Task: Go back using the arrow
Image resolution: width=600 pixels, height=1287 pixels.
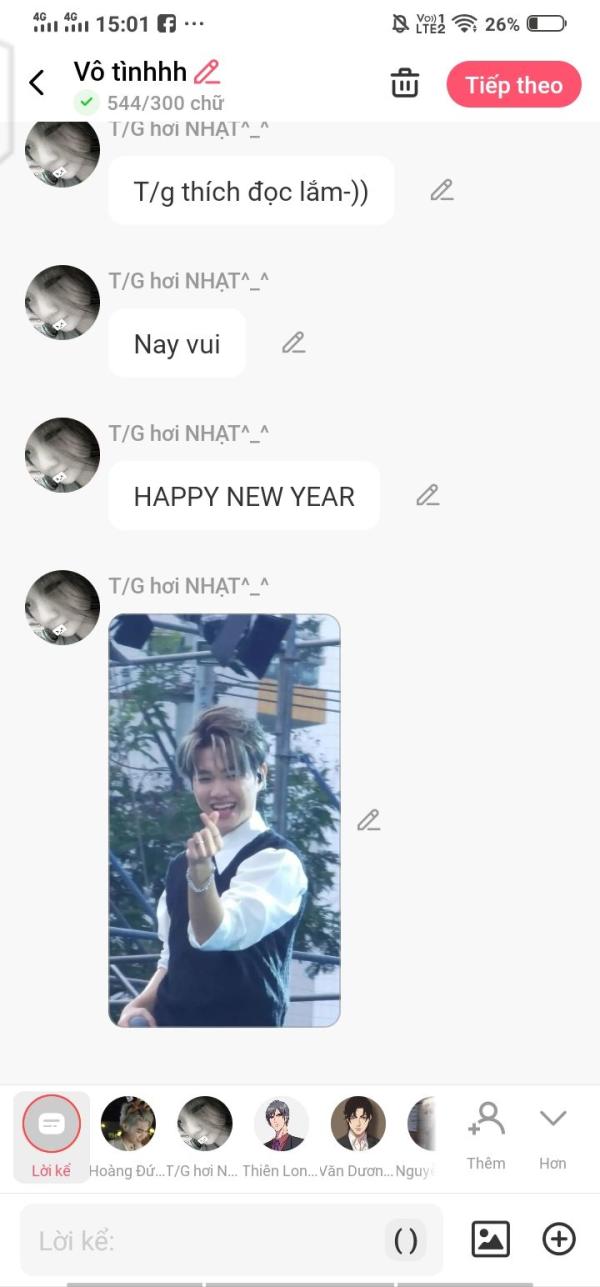Action: click(37, 83)
